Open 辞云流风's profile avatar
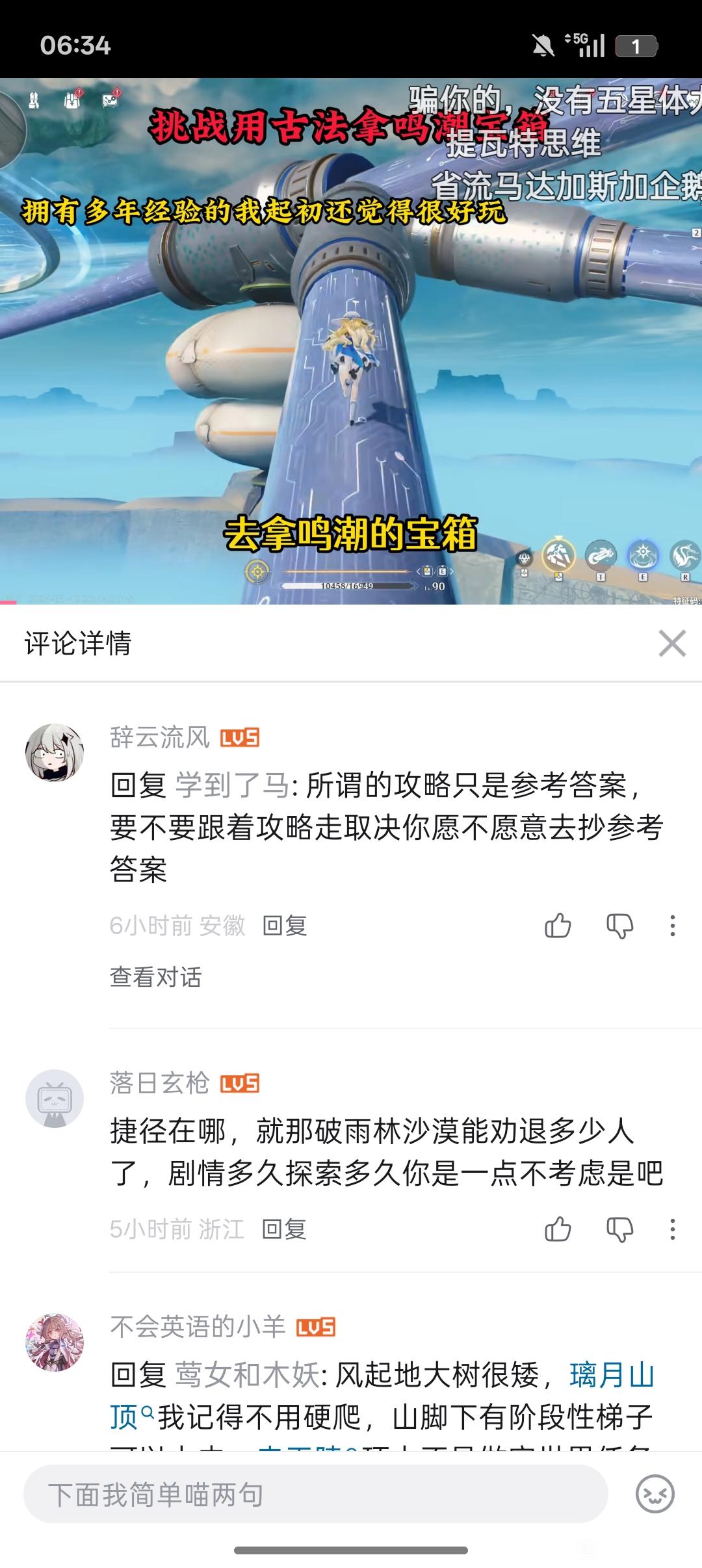Screen dimensions: 702x1568 (x=55, y=752)
